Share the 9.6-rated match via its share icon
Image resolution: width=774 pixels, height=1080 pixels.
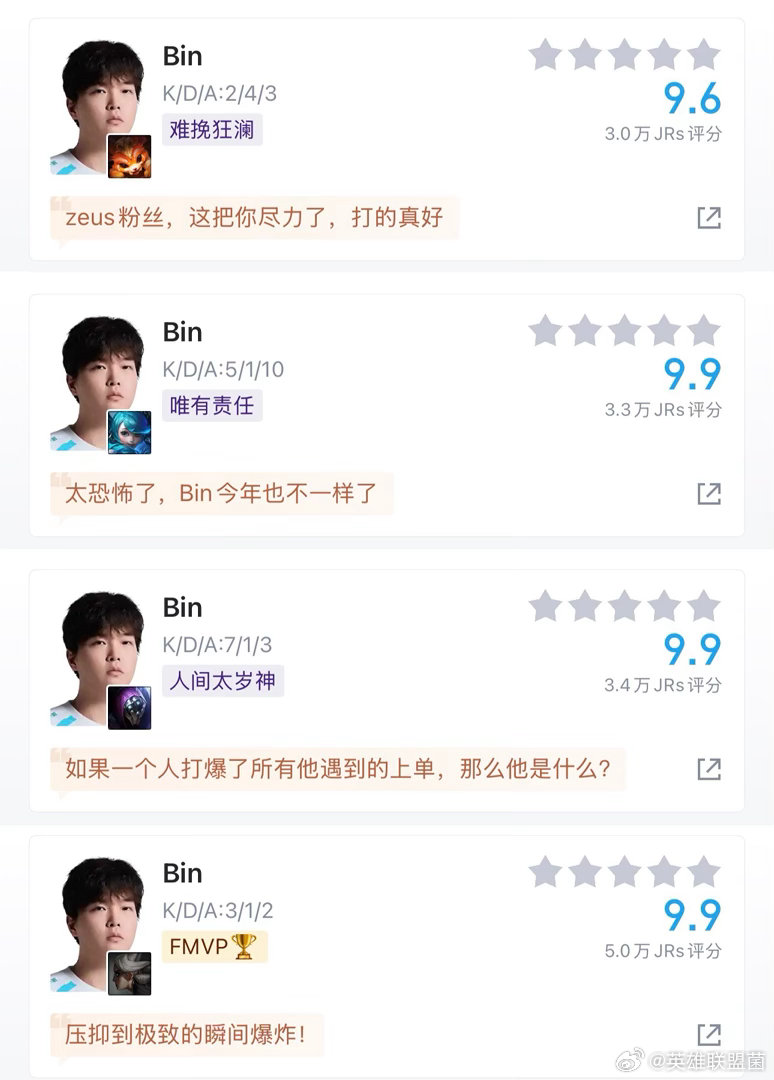coord(709,217)
